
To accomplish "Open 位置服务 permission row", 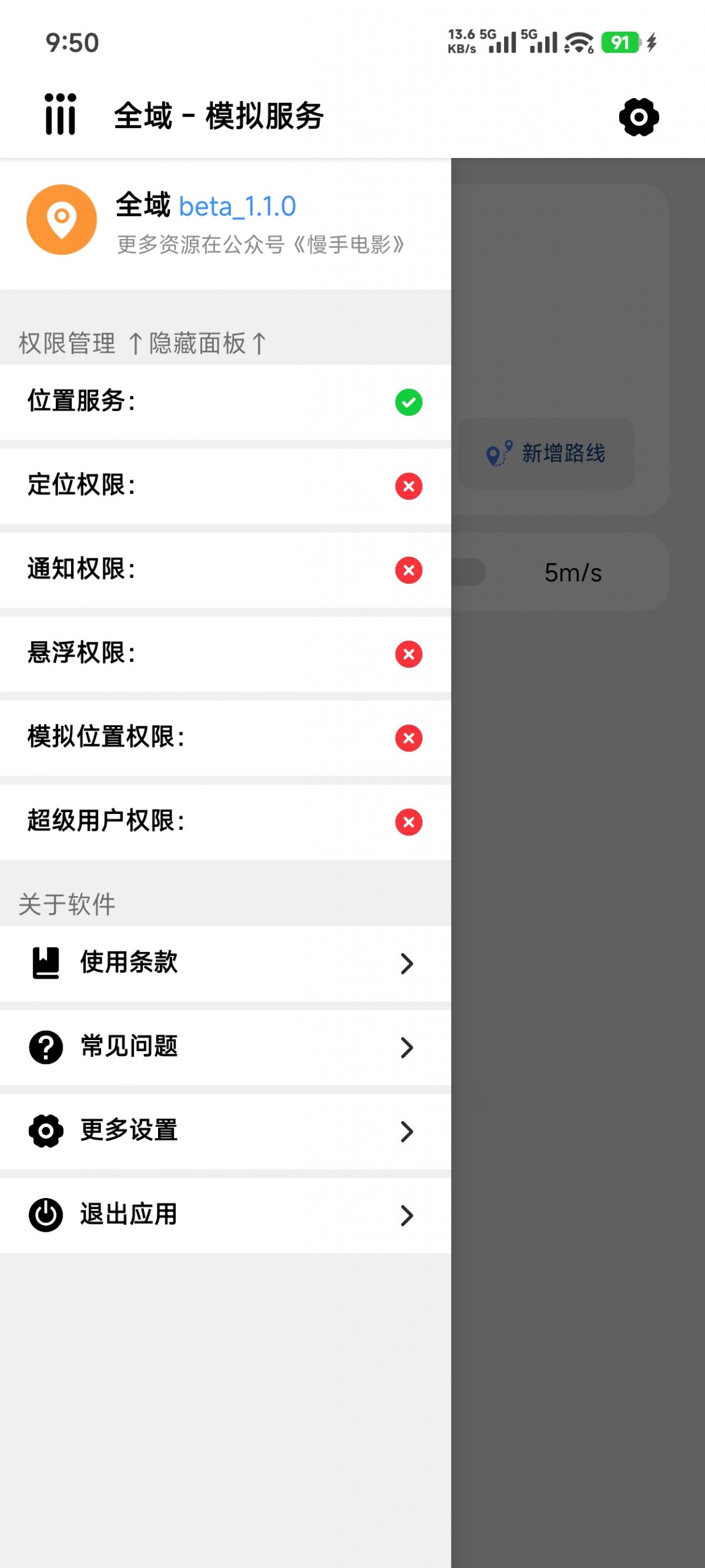I will pos(225,402).
